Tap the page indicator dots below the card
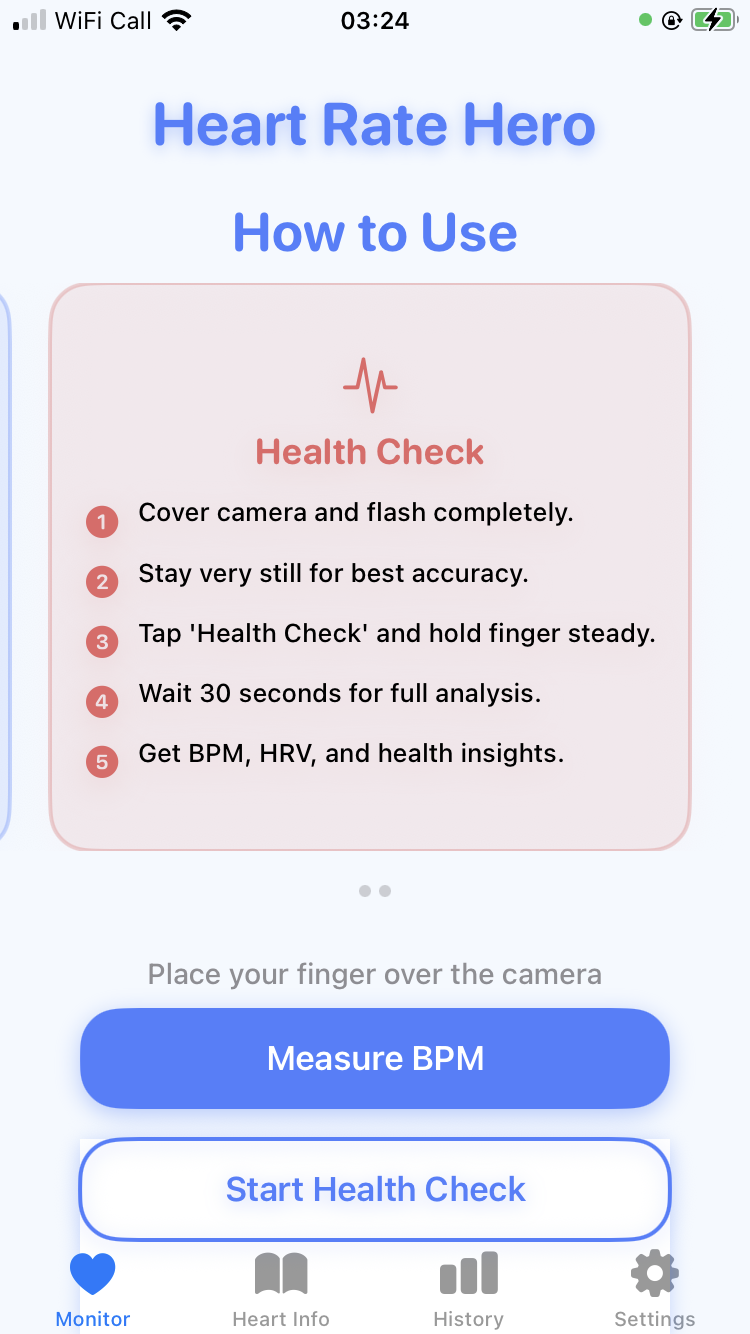Image resolution: width=750 pixels, height=1334 pixels. pyautogui.click(x=375, y=891)
